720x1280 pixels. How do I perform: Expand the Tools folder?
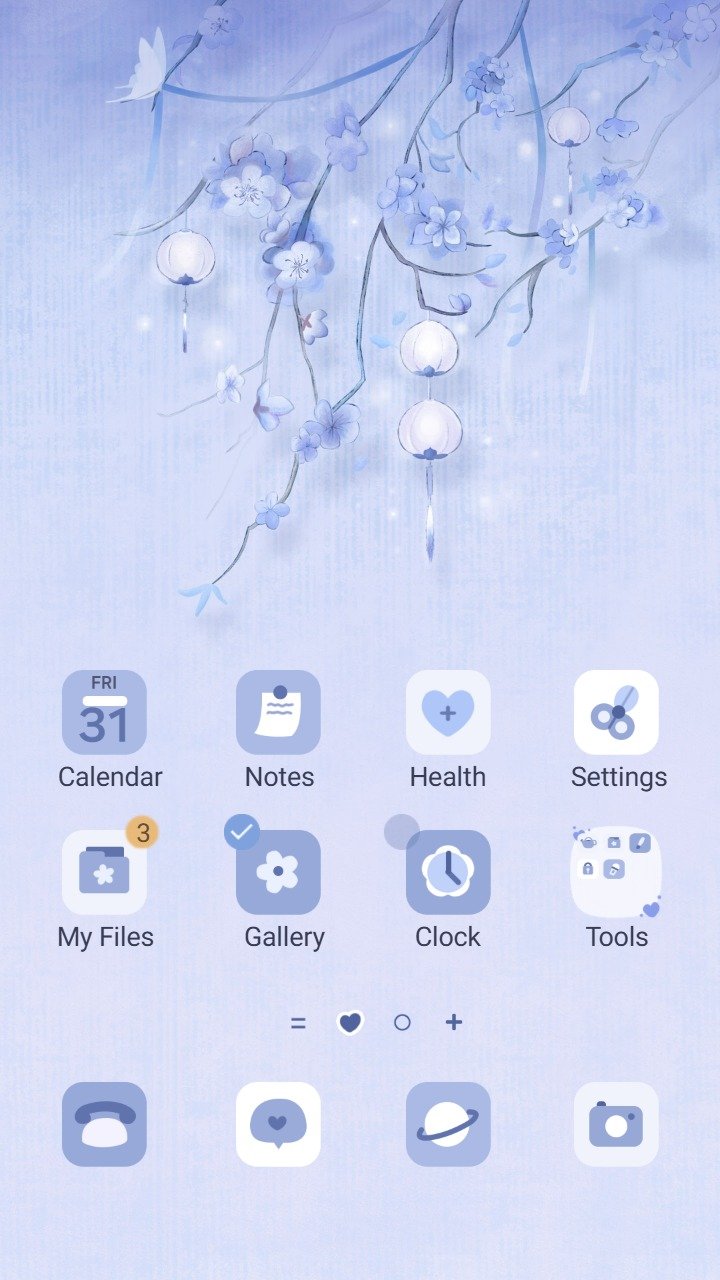616,872
